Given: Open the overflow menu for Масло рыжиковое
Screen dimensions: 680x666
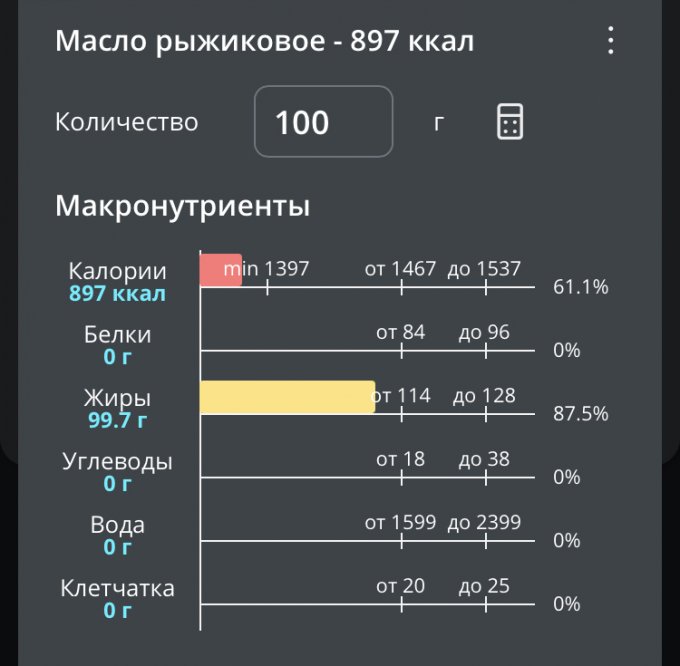Looking at the screenshot, I should pos(610,41).
